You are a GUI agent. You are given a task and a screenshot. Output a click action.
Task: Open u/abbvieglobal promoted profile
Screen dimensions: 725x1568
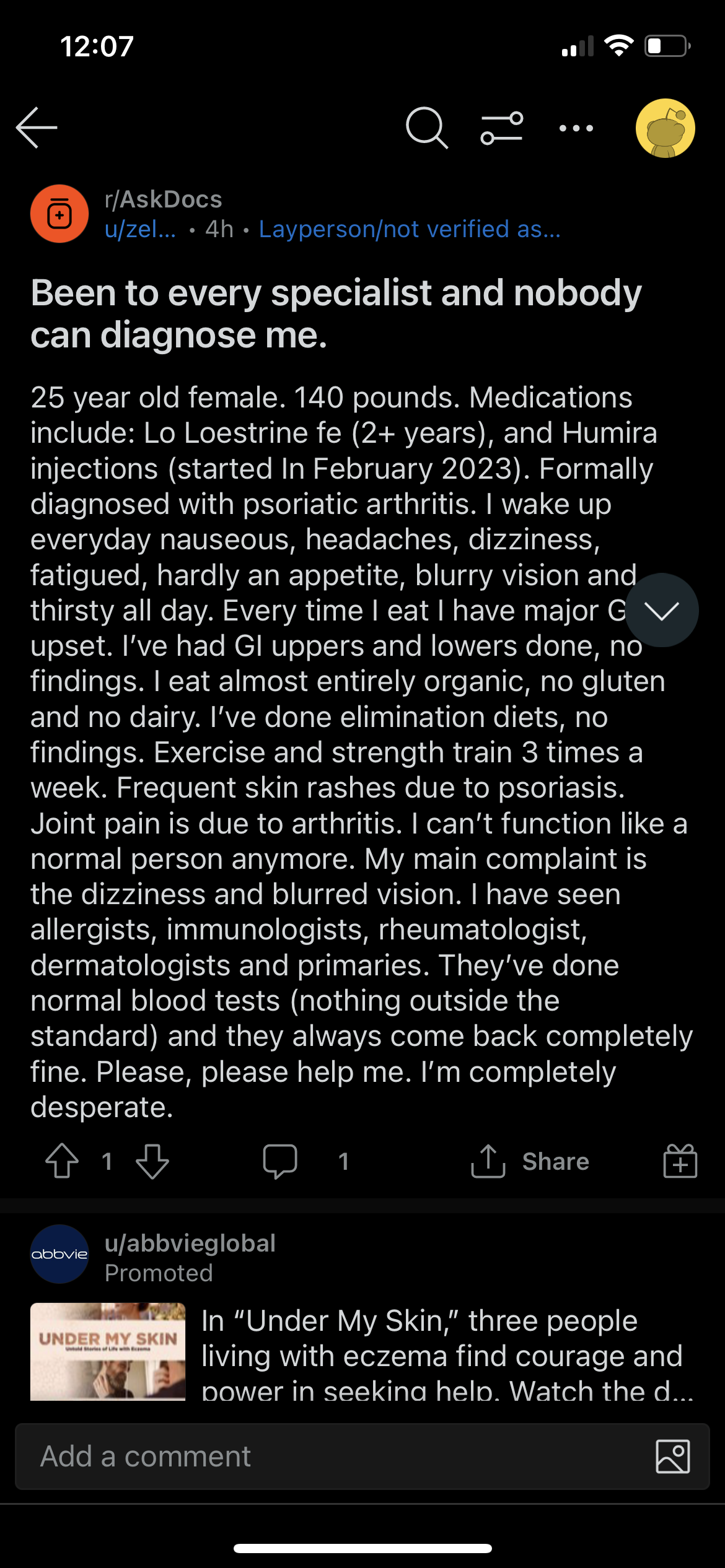[190, 1243]
